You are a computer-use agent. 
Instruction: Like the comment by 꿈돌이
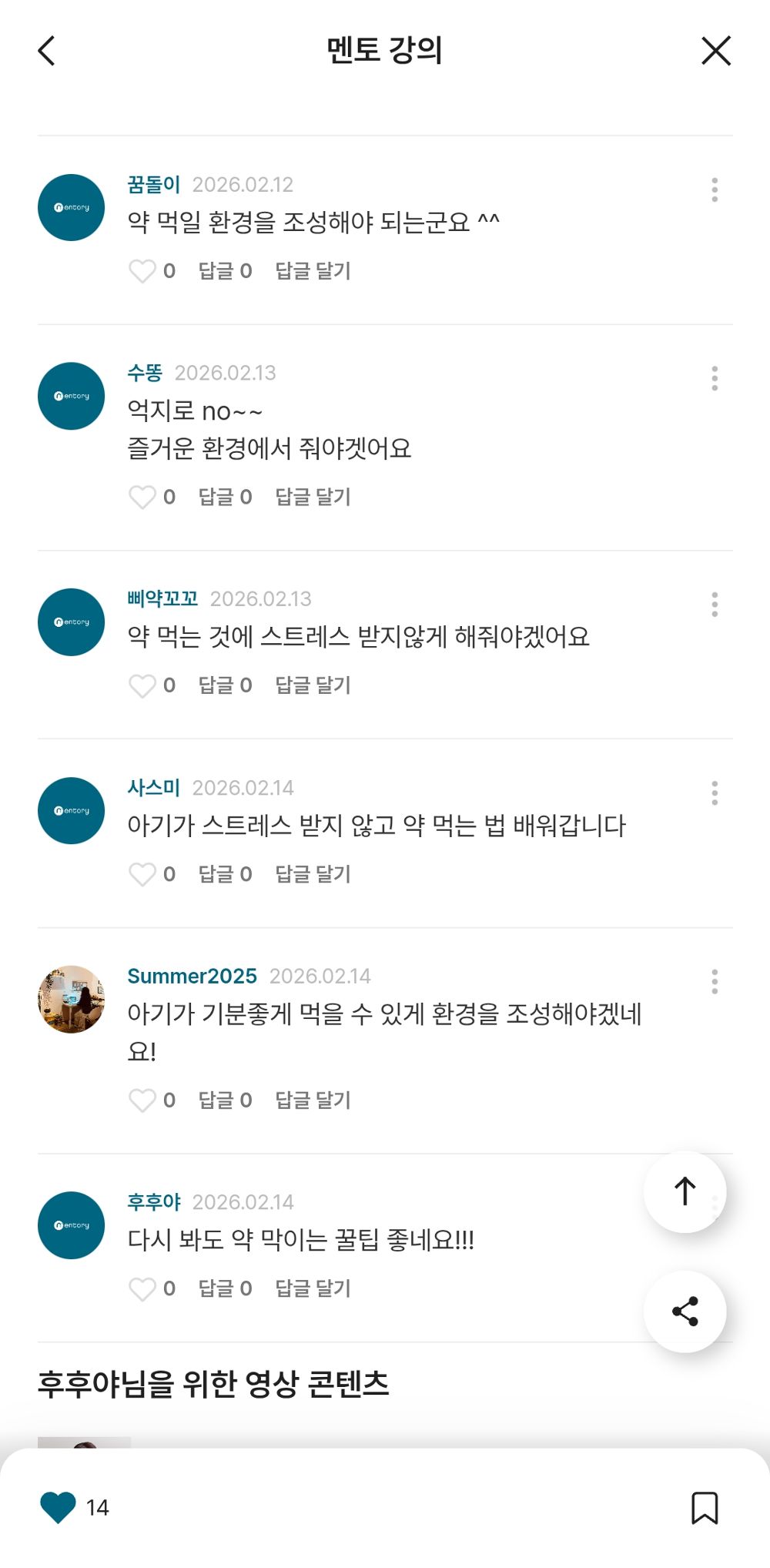click(142, 271)
